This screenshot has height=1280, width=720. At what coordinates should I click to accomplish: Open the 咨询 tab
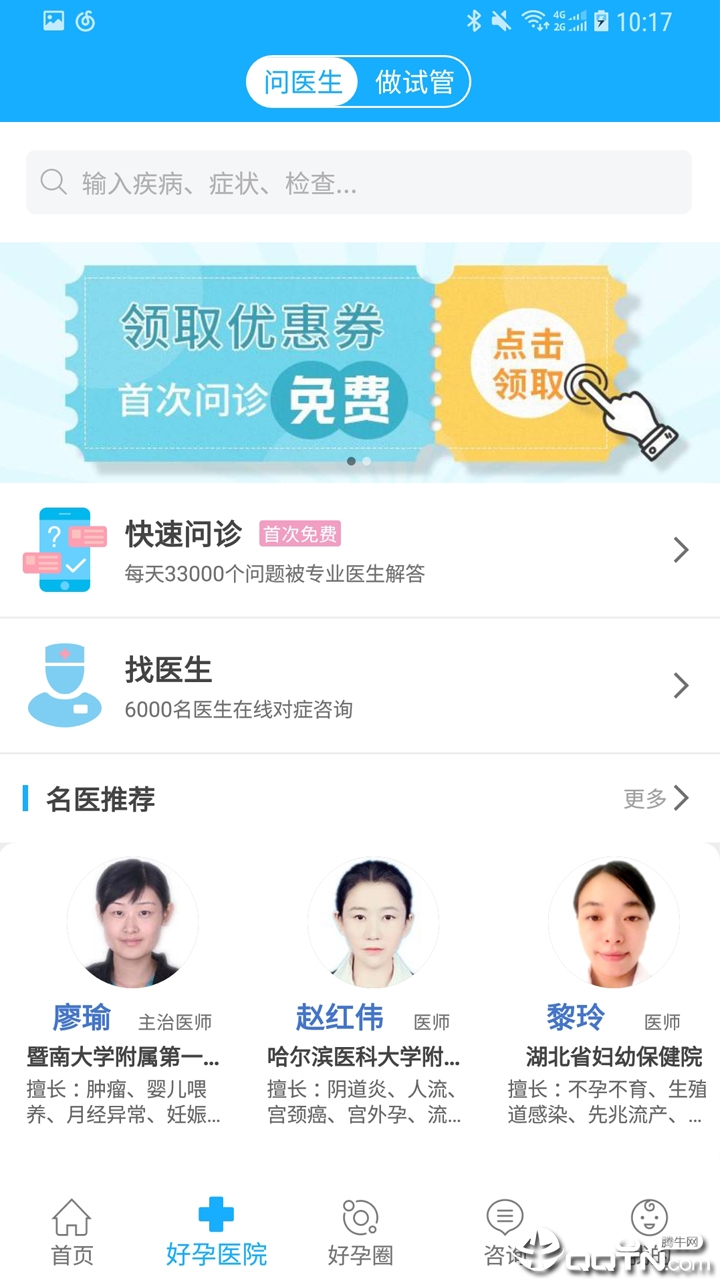(x=504, y=1232)
